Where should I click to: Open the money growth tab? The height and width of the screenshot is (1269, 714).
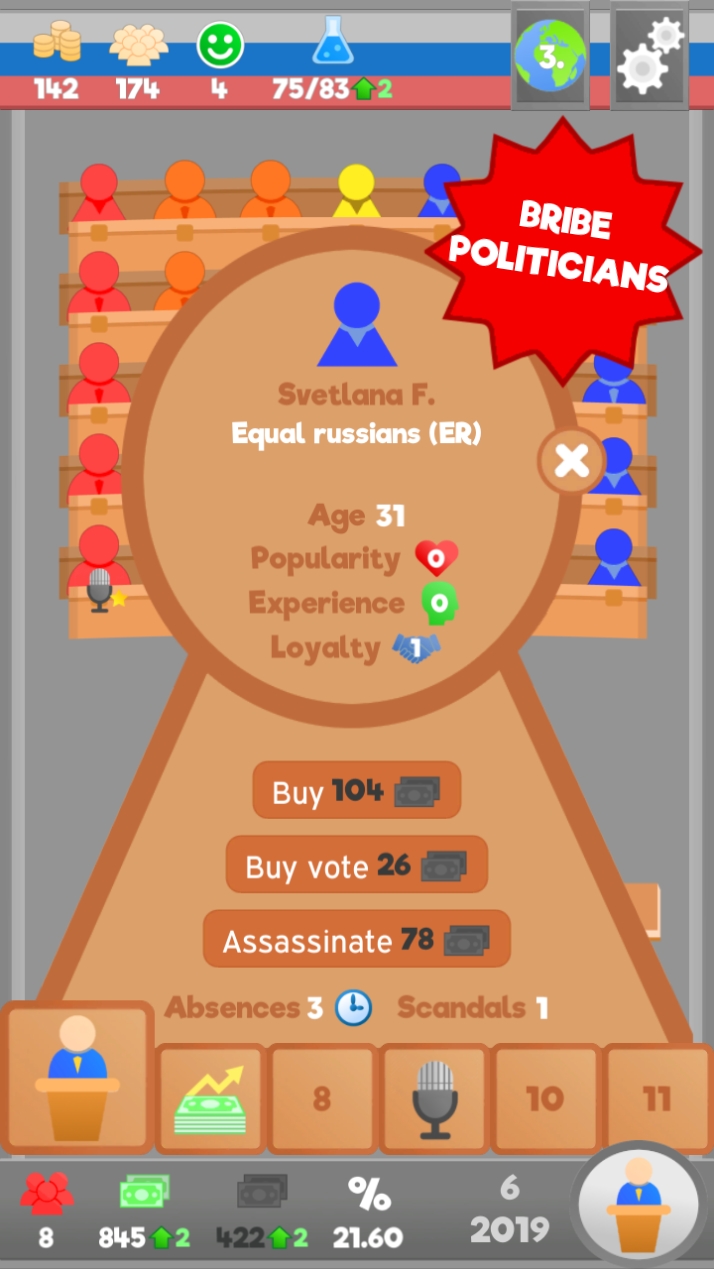click(x=211, y=1098)
